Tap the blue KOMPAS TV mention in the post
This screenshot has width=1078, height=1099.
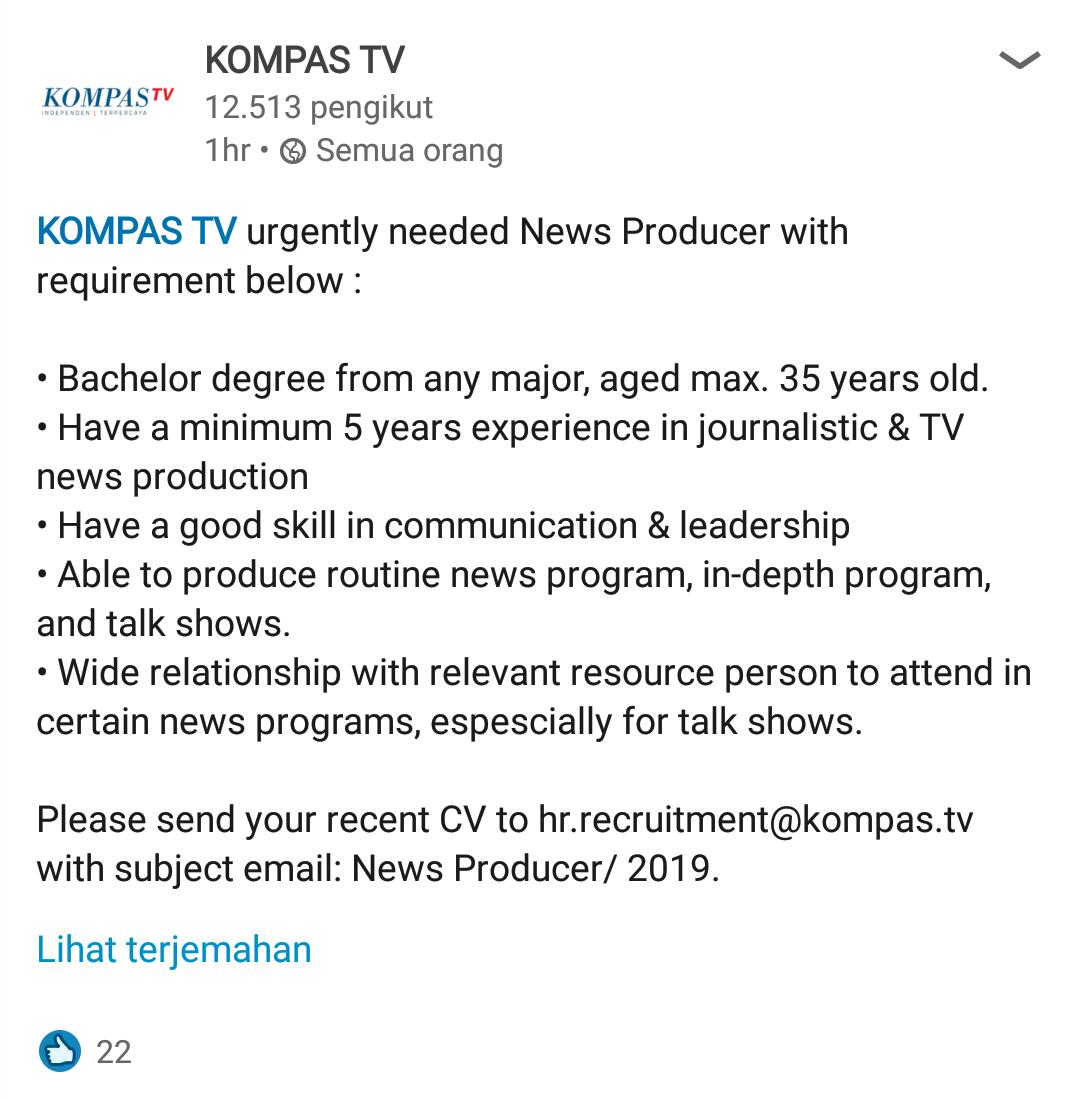point(136,231)
